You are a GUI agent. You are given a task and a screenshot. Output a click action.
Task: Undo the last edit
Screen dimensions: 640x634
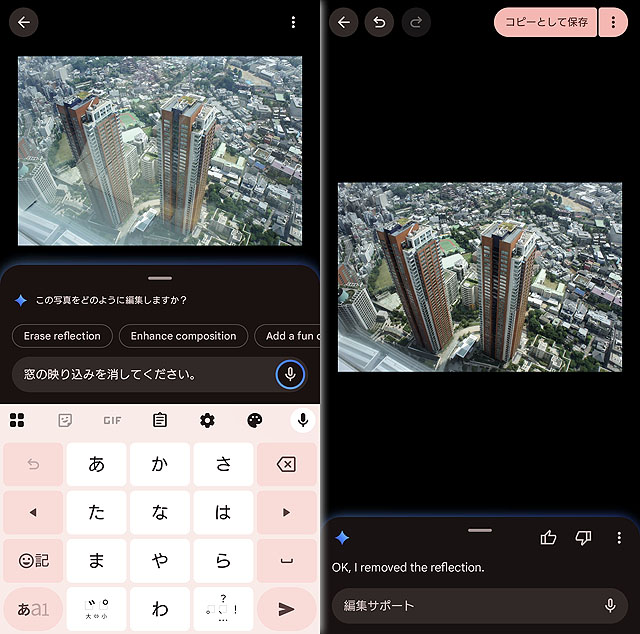pyautogui.click(x=379, y=22)
